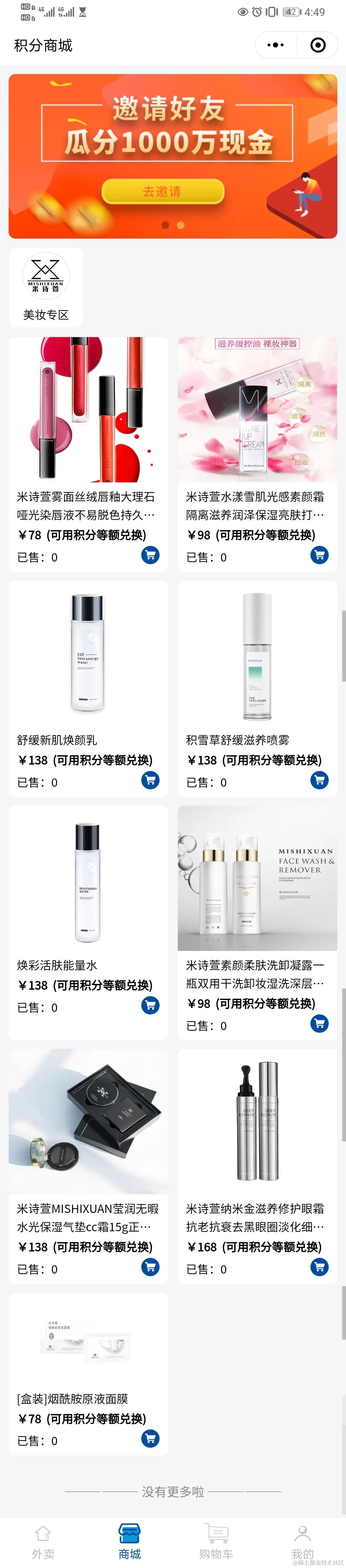The image size is (346, 1568).
Task: Open the 我的 profile tab
Action: (x=302, y=1541)
